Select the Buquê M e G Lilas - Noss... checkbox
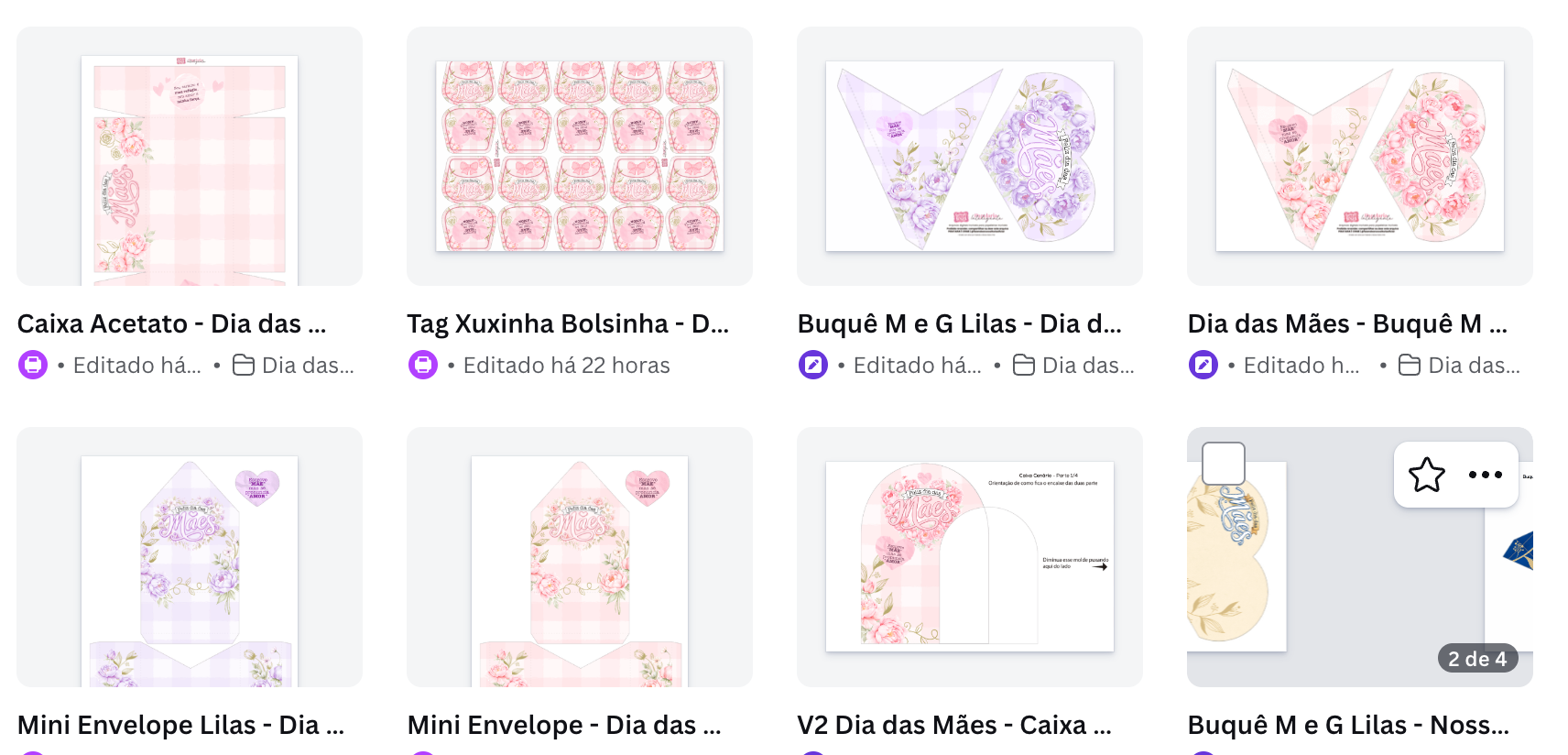 [1223, 464]
